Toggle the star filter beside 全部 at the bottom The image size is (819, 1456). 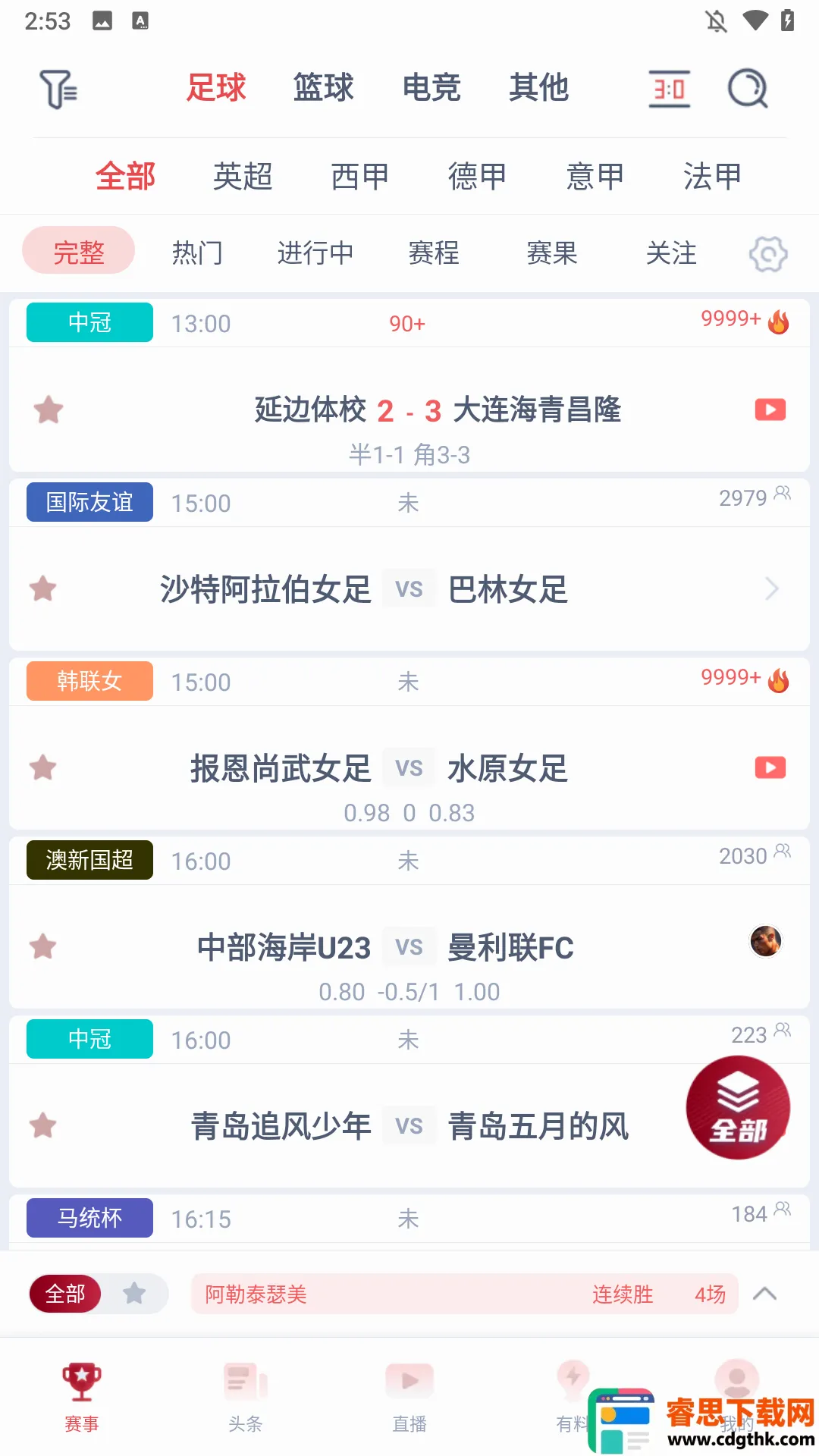click(x=134, y=1293)
